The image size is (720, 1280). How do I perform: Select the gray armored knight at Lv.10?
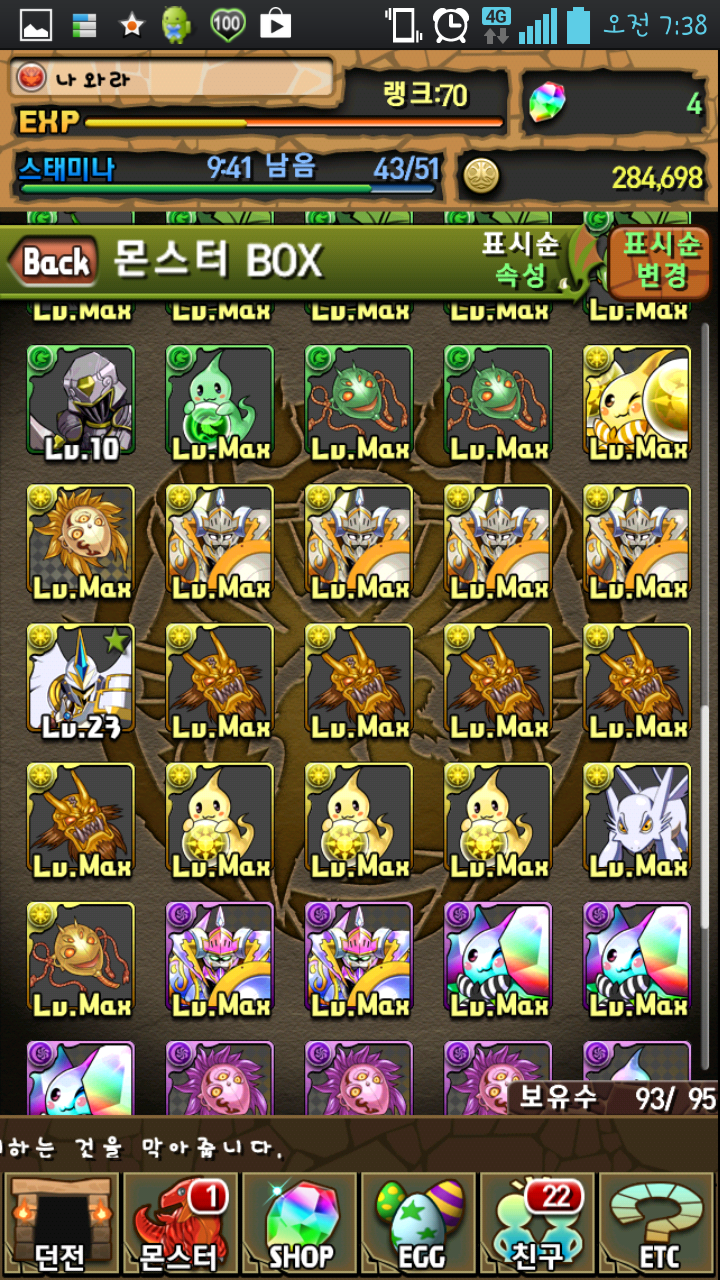click(80, 400)
